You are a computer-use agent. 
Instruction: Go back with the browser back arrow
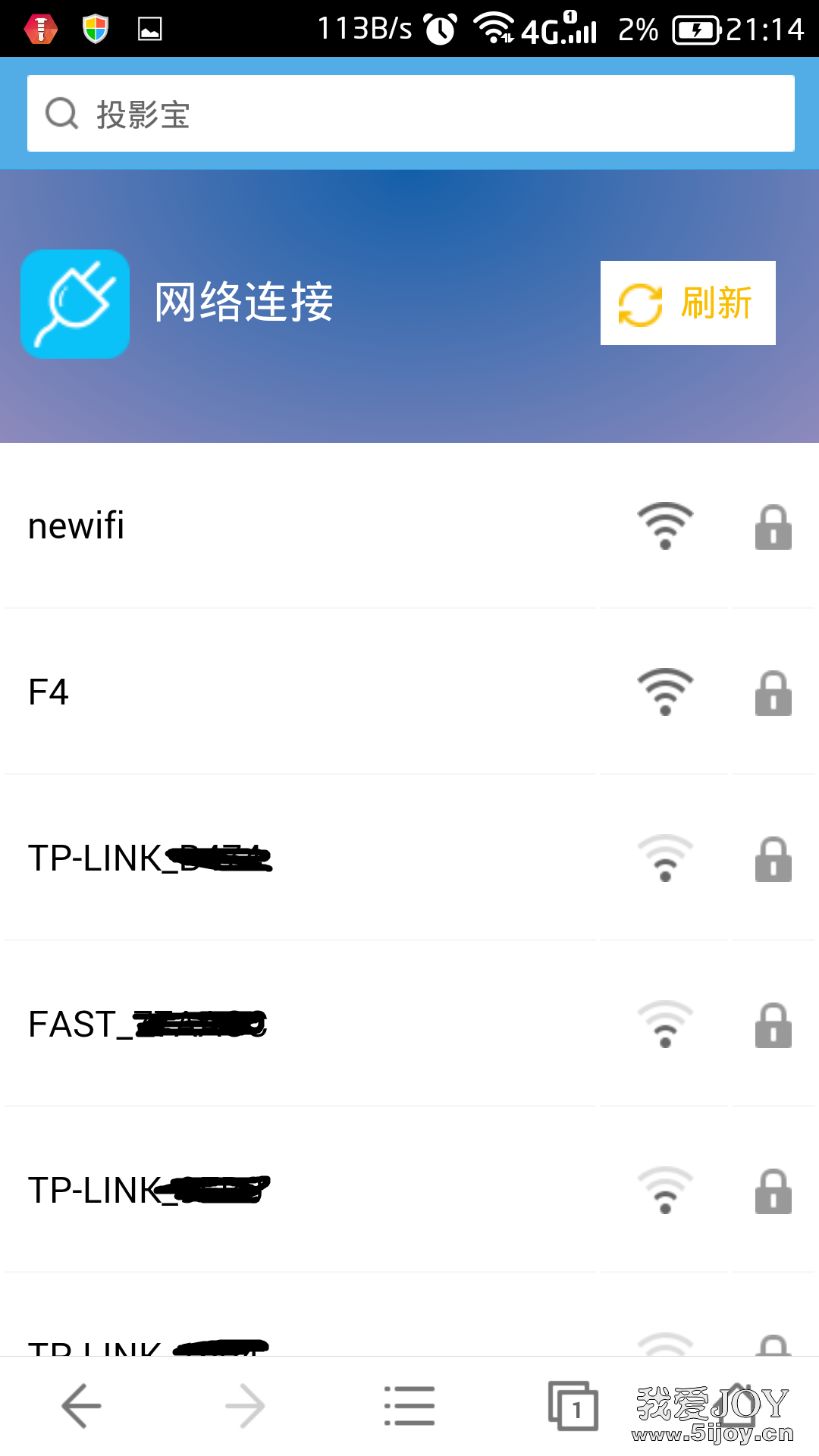tap(82, 1405)
